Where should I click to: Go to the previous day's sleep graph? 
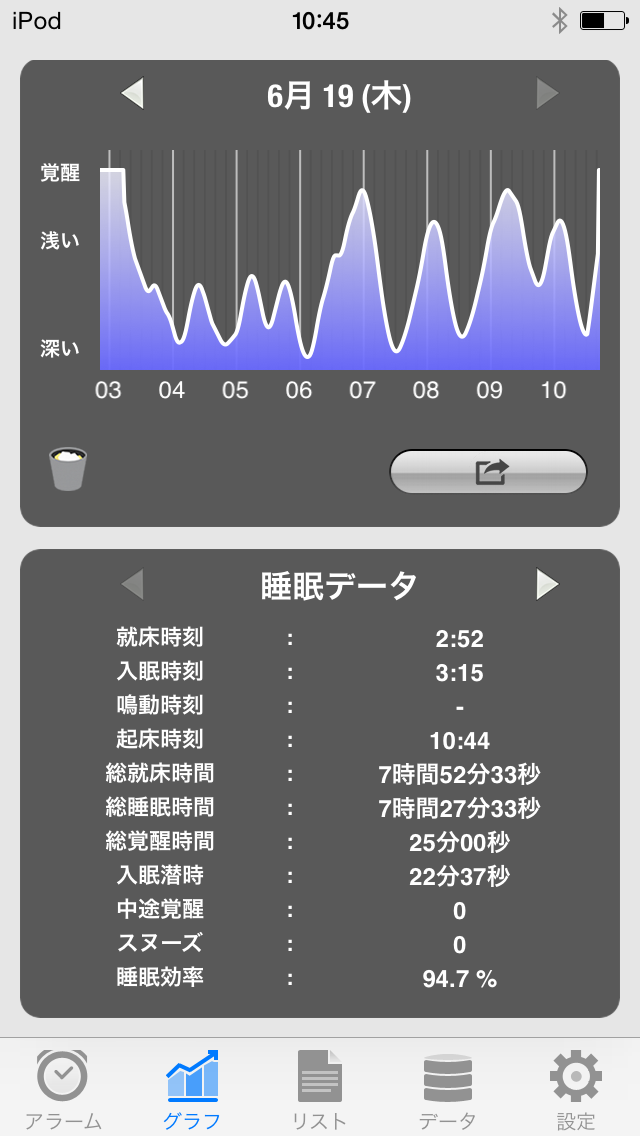click(133, 94)
